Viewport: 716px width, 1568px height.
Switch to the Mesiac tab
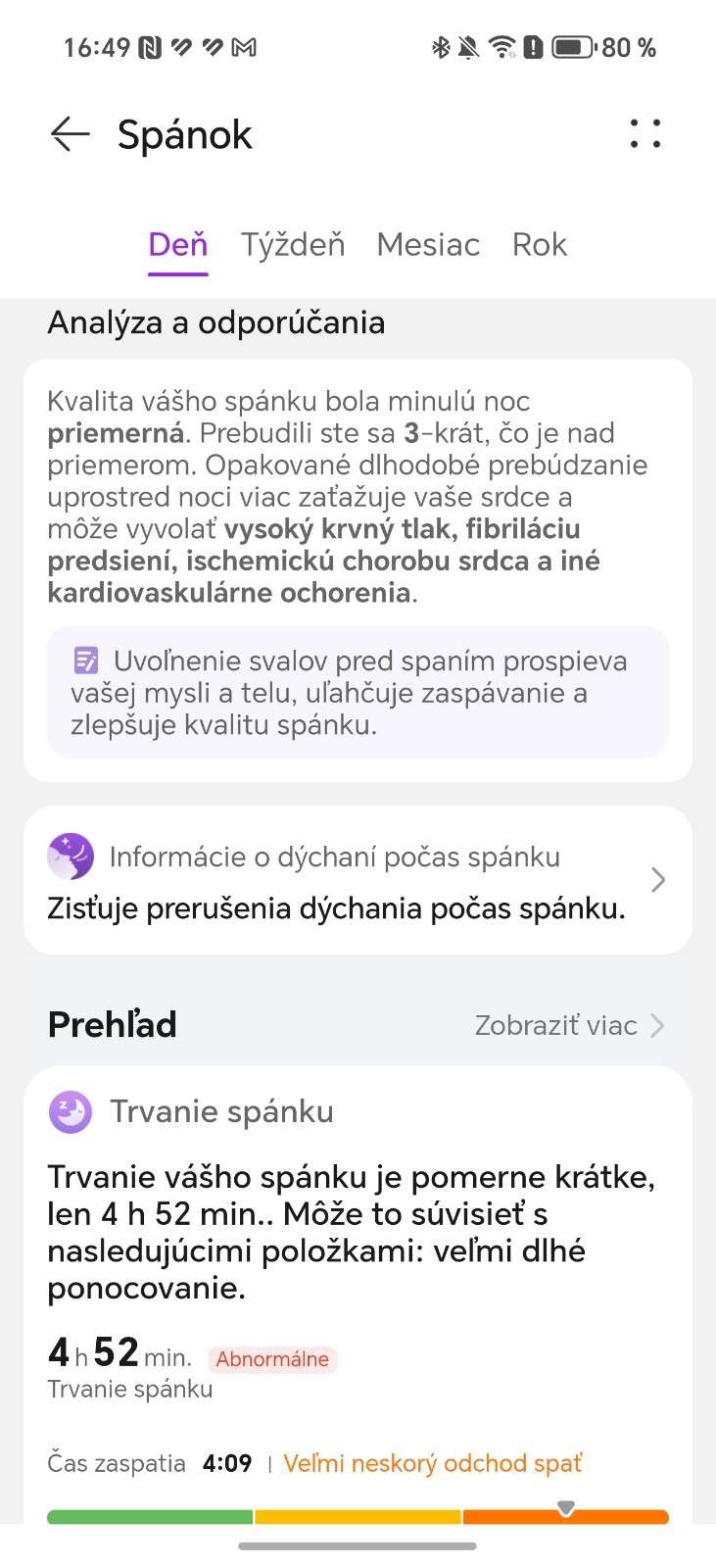428,245
